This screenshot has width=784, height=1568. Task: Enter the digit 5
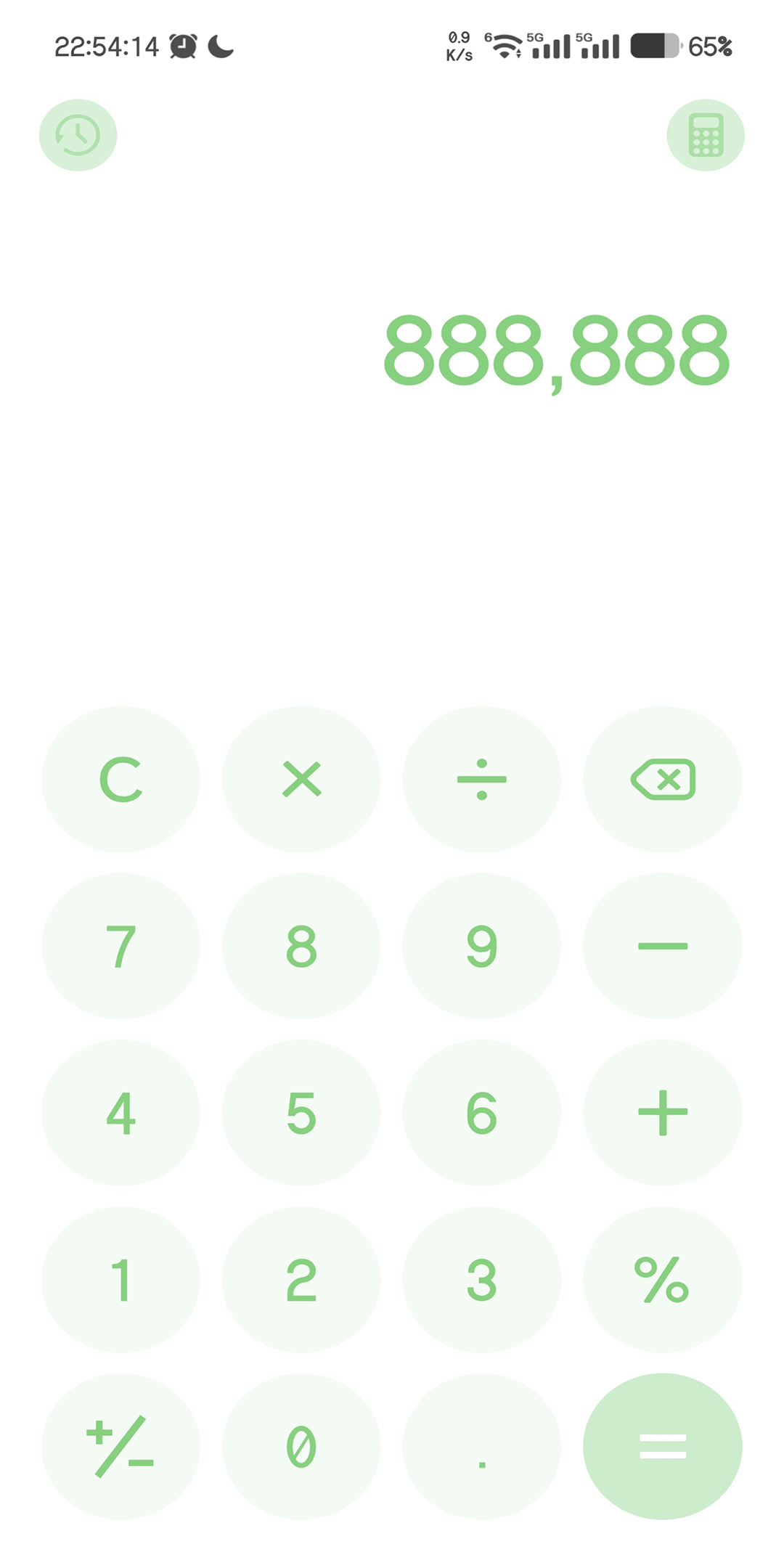[x=301, y=1113]
